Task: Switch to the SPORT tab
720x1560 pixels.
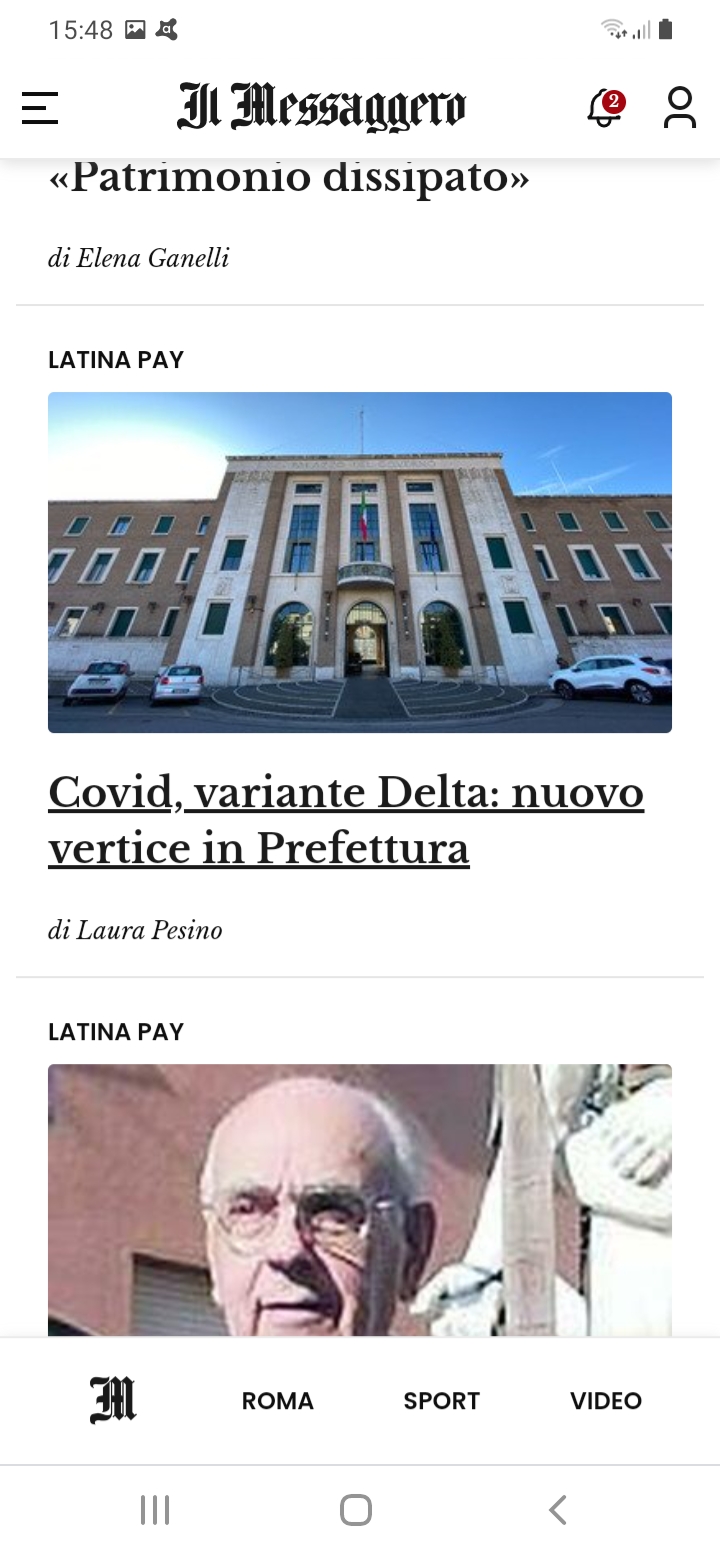Action: 442,1401
